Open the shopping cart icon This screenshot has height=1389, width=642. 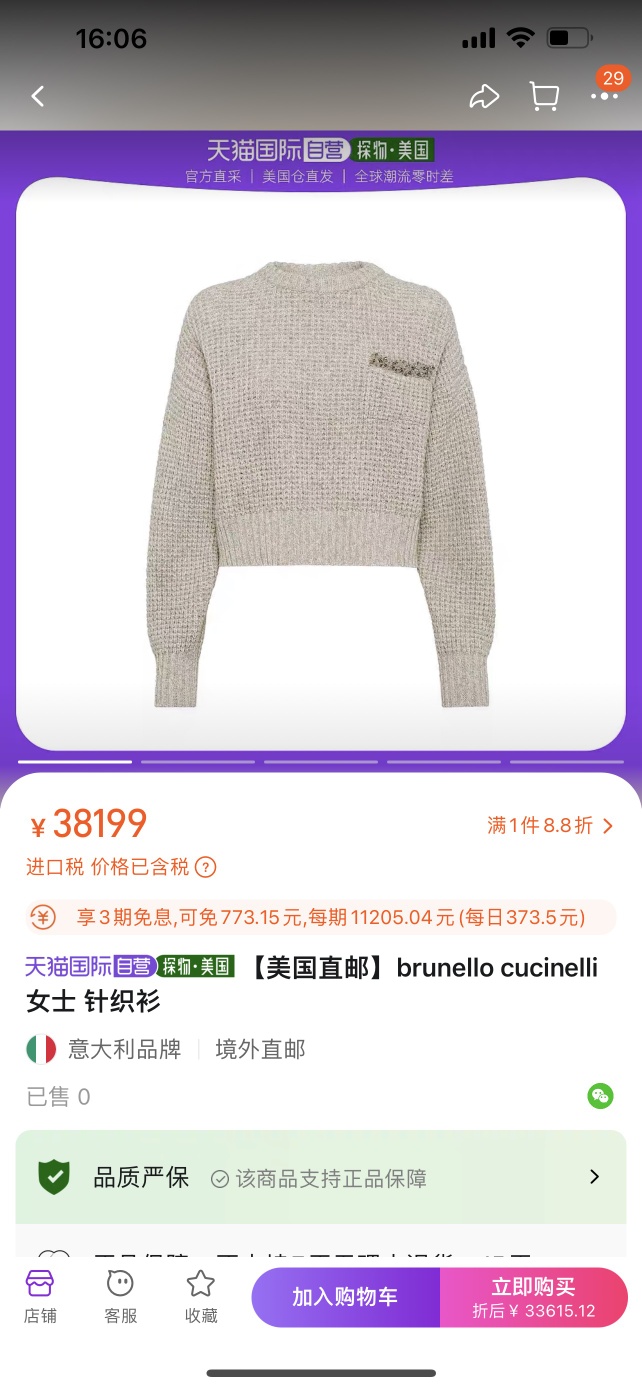pyautogui.click(x=544, y=96)
